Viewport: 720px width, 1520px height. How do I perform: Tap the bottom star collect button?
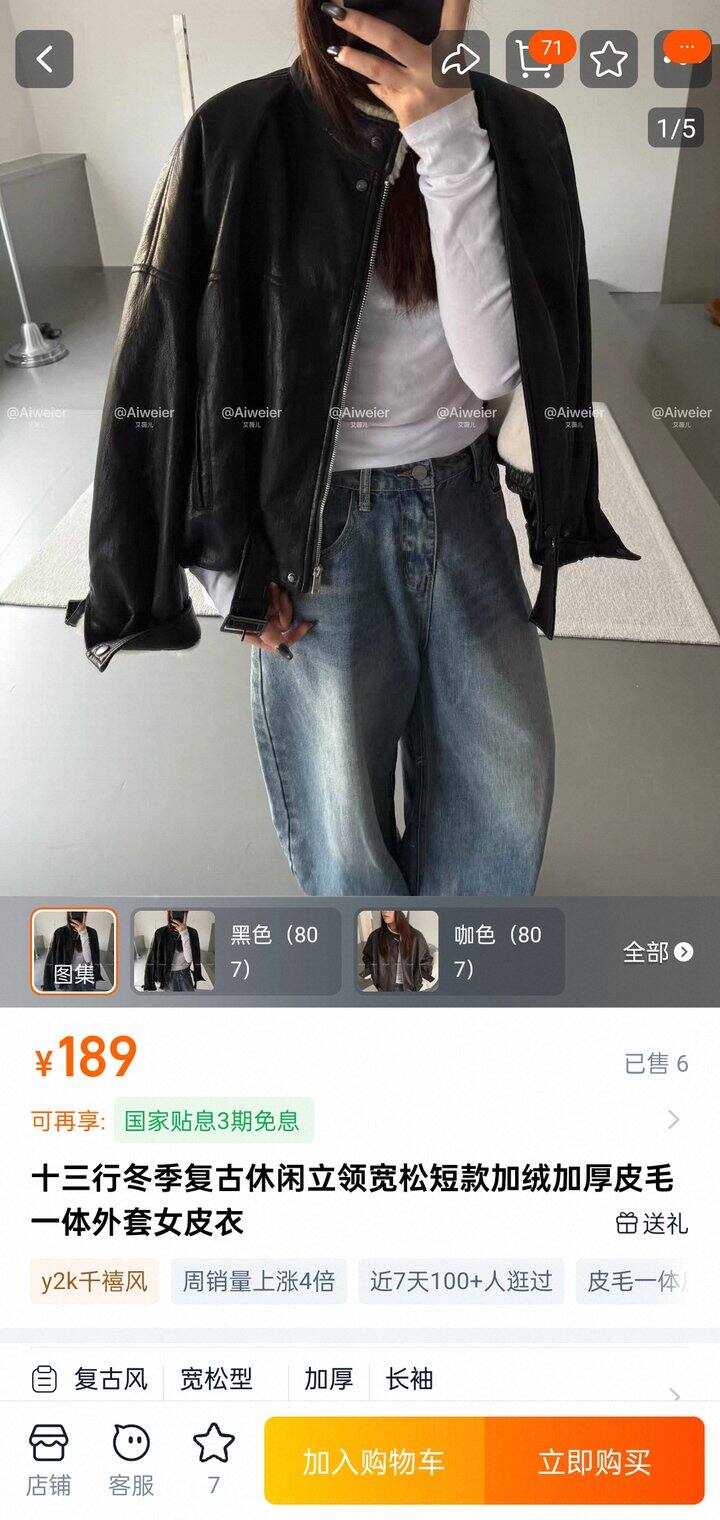[x=213, y=1460]
